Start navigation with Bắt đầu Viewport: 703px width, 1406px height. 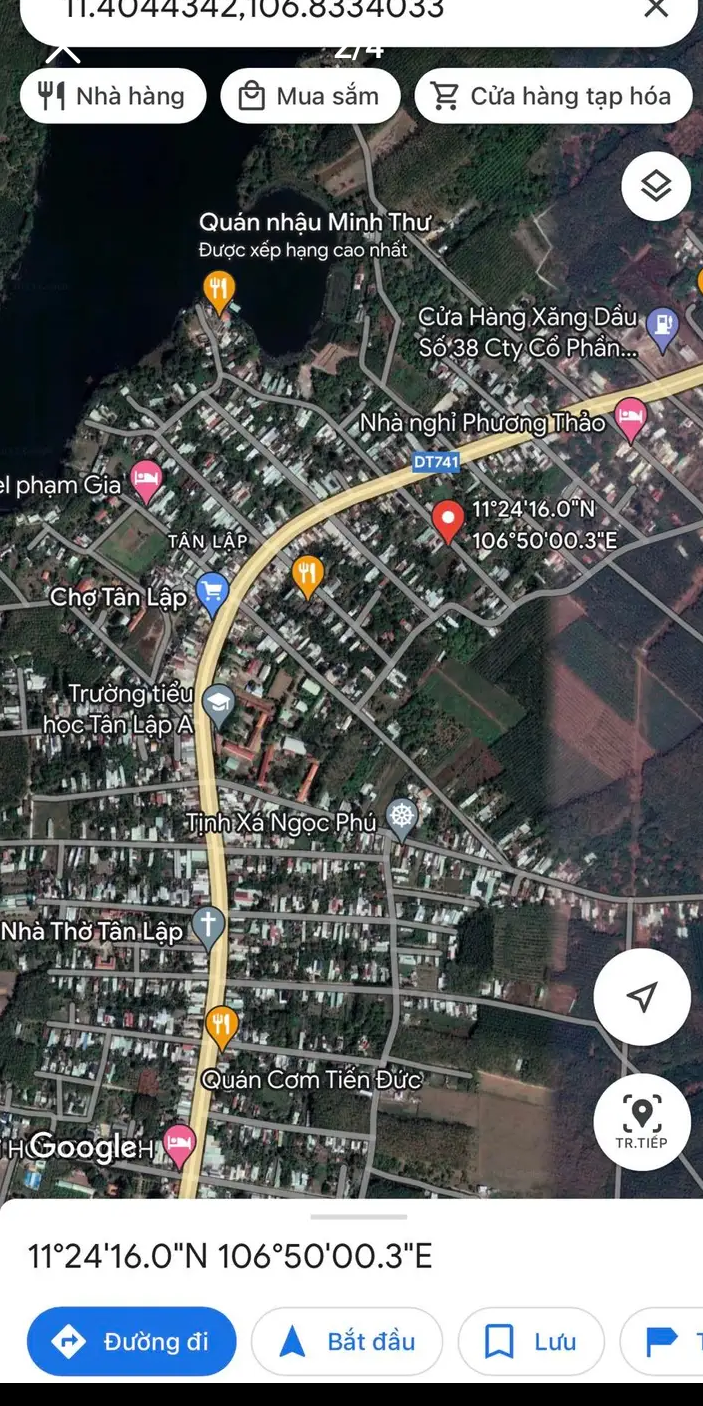(x=347, y=1341)
